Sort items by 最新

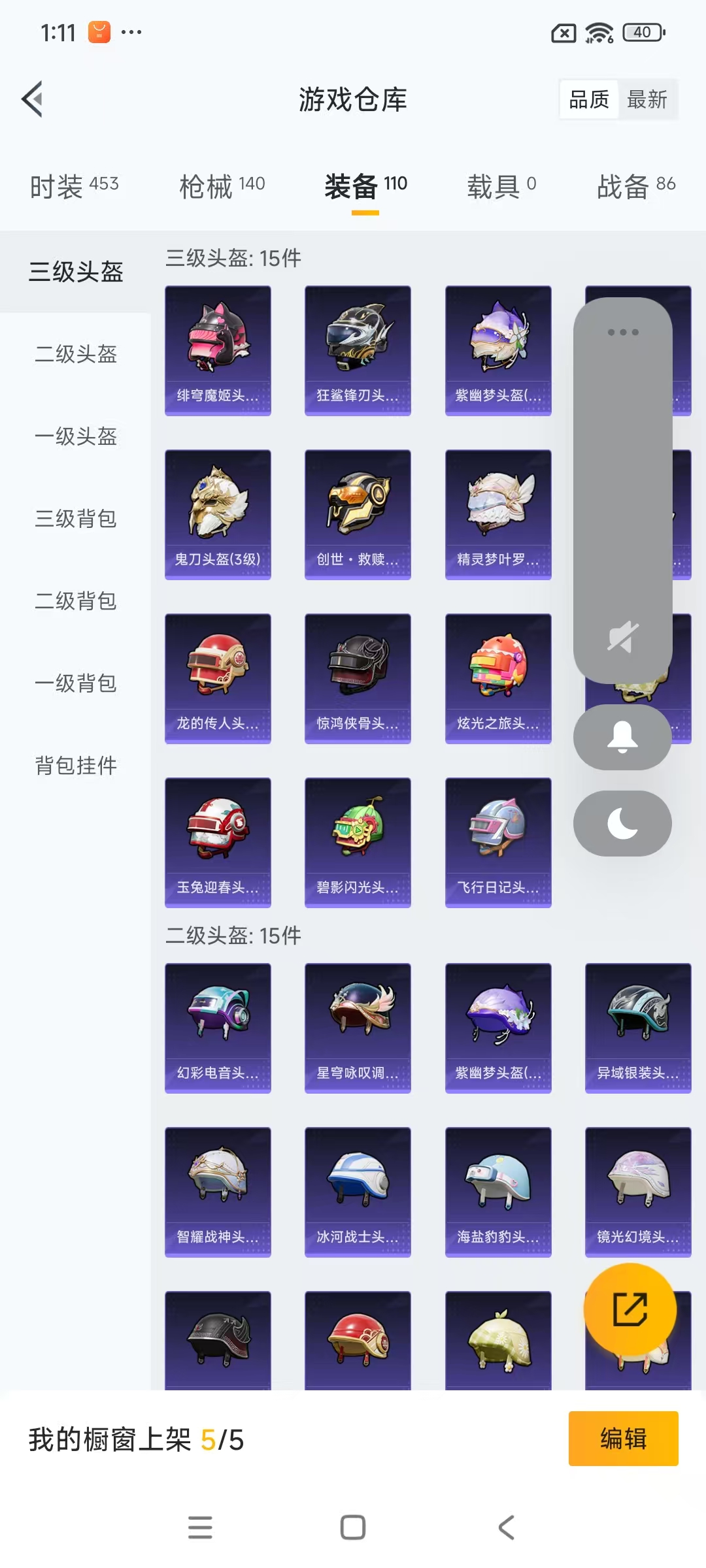(647, 99)
